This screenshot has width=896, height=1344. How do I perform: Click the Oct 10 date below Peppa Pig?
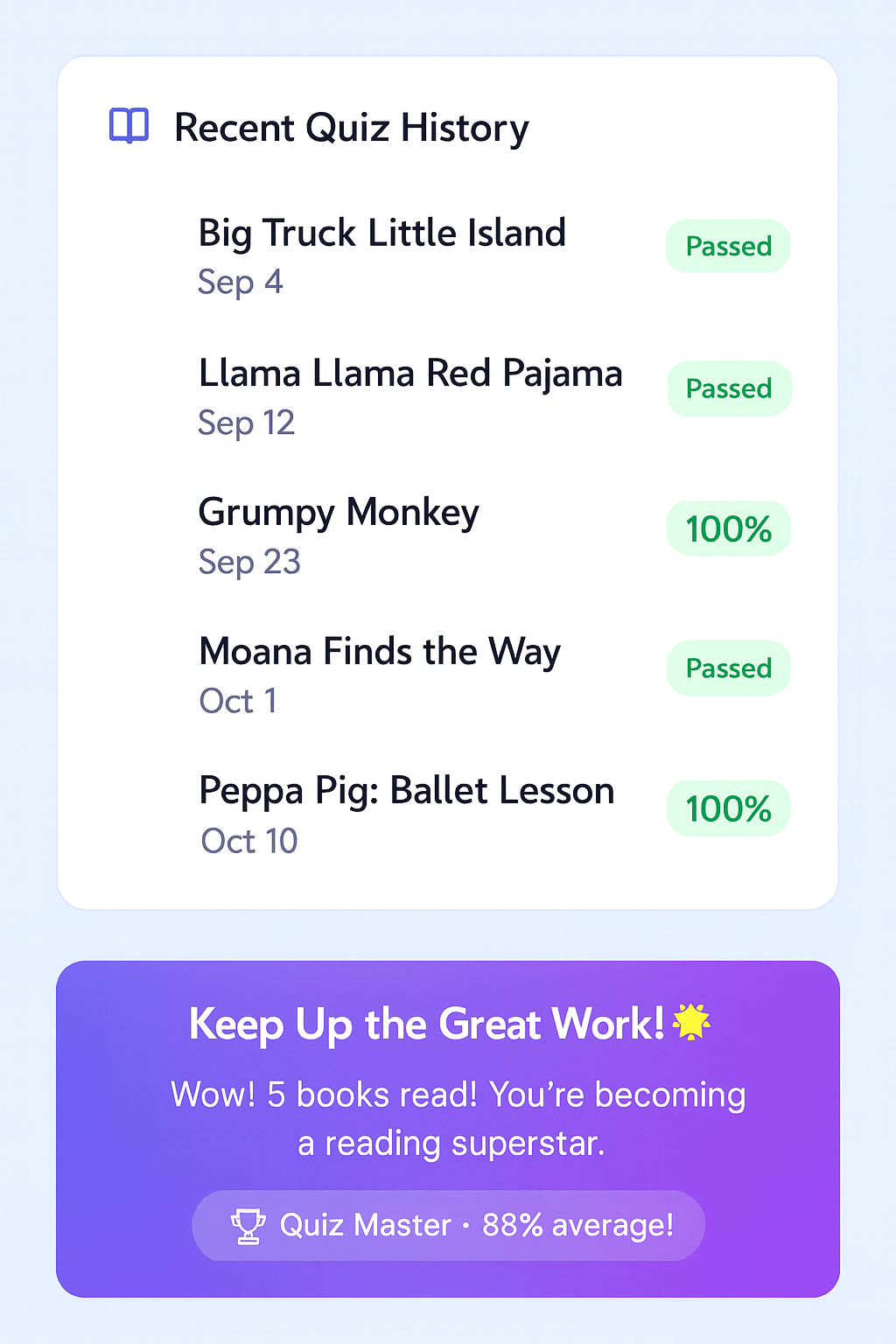pyautogui.click(x=248, y=841)
